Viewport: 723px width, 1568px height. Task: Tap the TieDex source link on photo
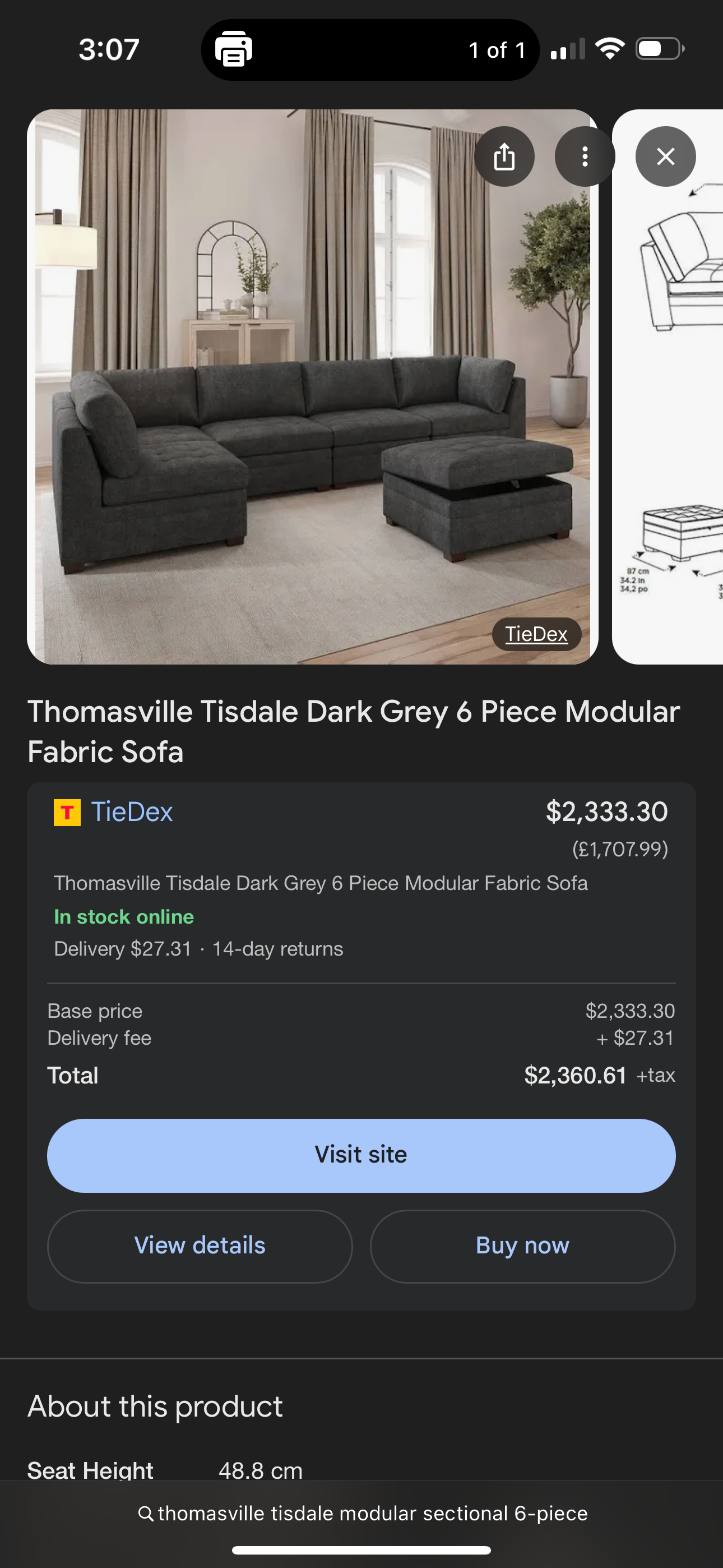click(536, 634)
